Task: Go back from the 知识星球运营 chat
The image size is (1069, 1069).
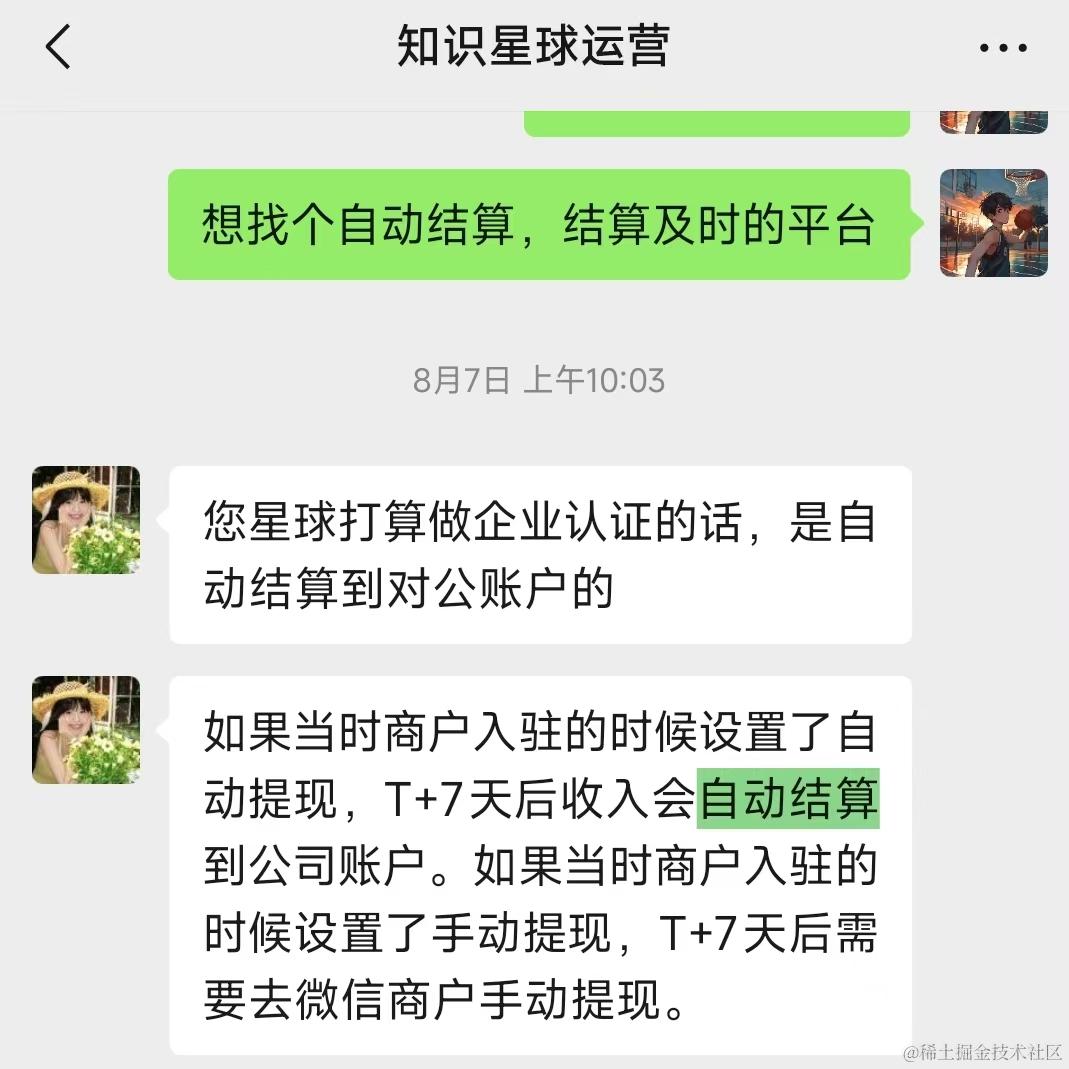Action: coord(58,47)
